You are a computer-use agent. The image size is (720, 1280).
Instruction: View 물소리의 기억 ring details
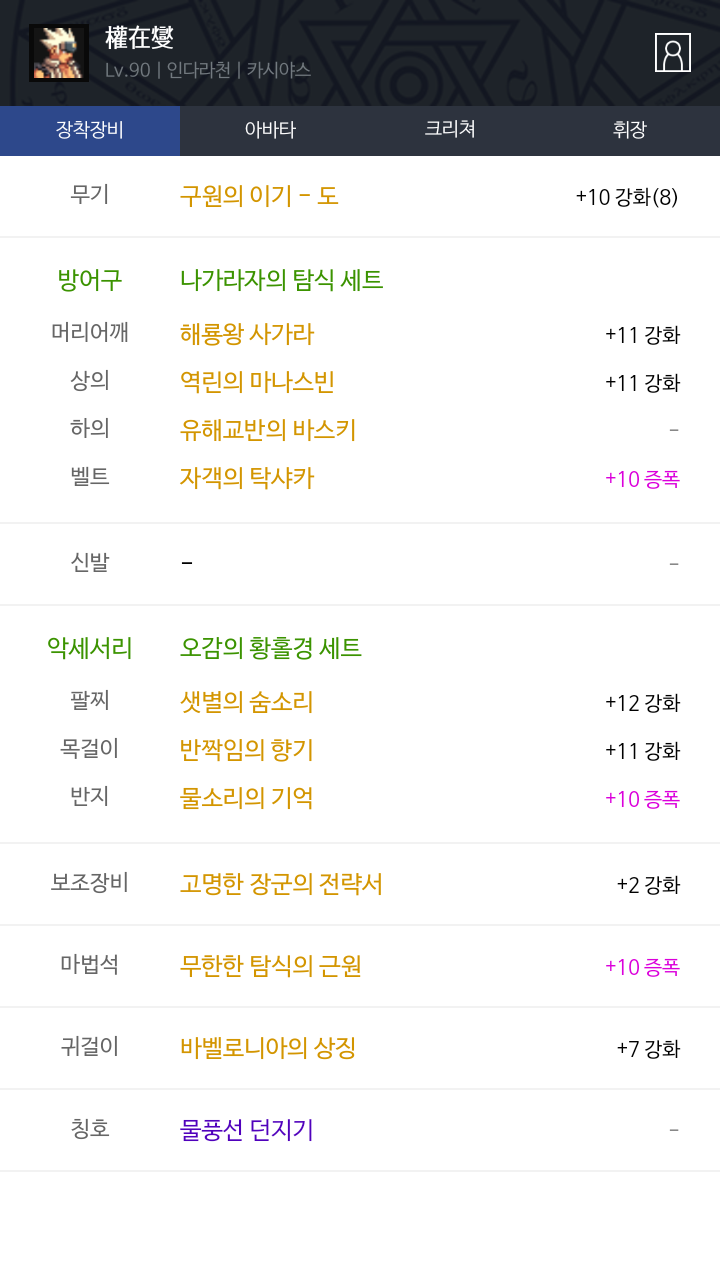point(247,798)
